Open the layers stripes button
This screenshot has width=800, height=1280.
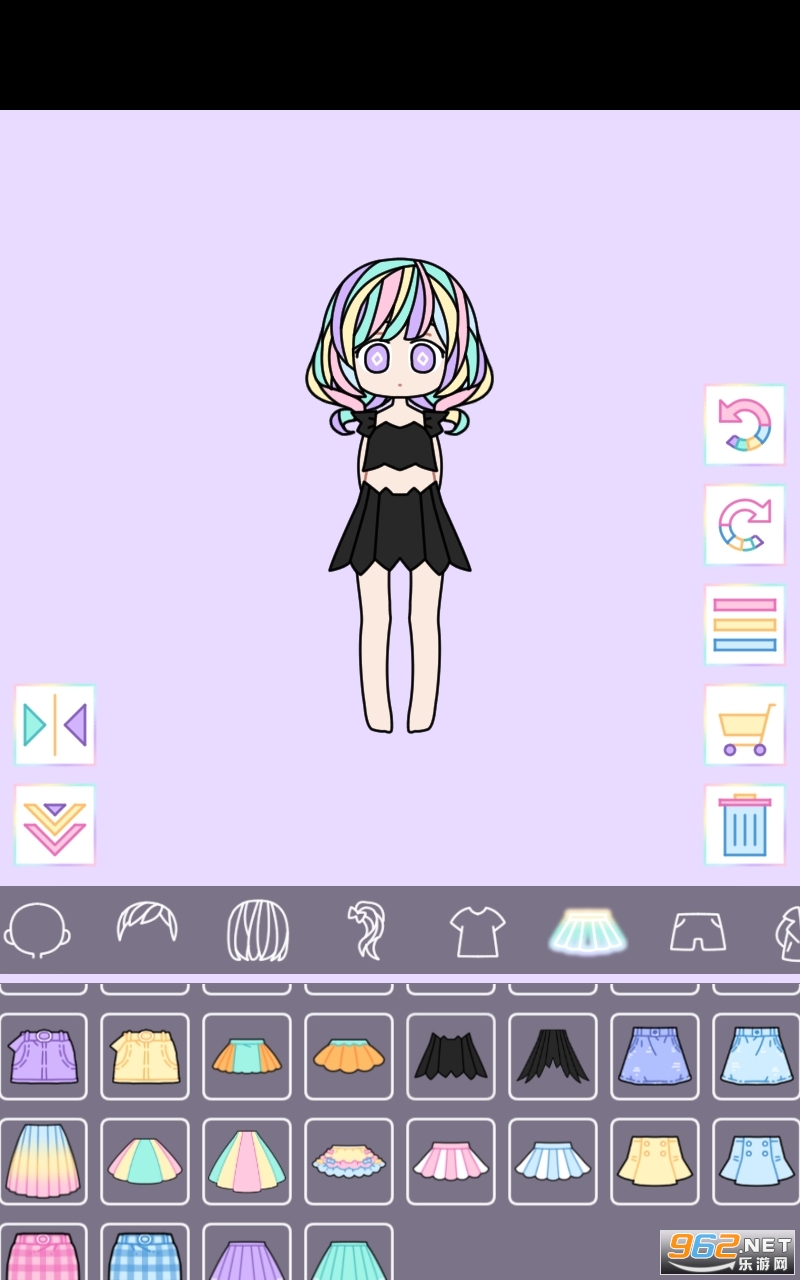click(745, 625)
